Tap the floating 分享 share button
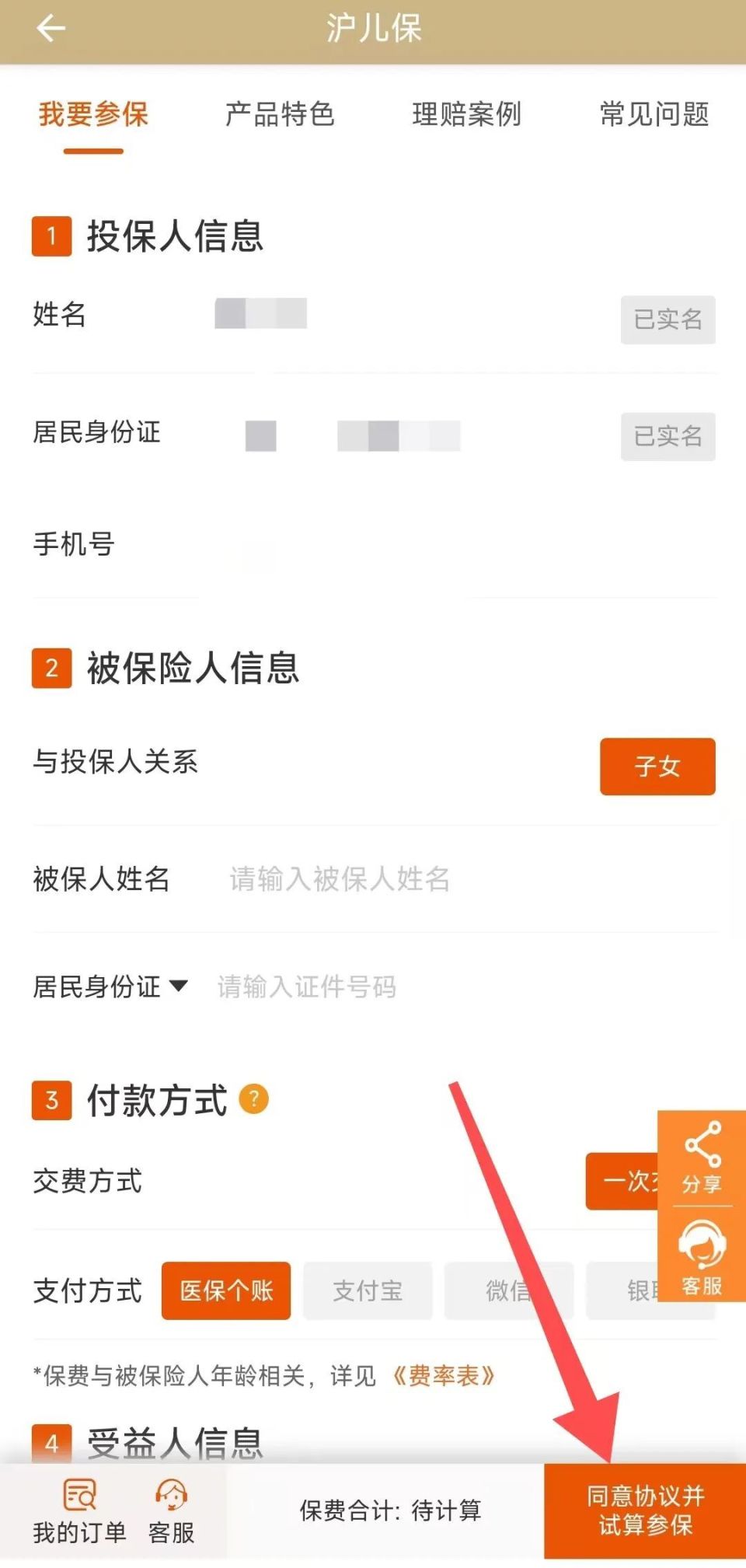Image resolution: width=746 pixels, height=1568 pixels. click(x=702, y=1158)
